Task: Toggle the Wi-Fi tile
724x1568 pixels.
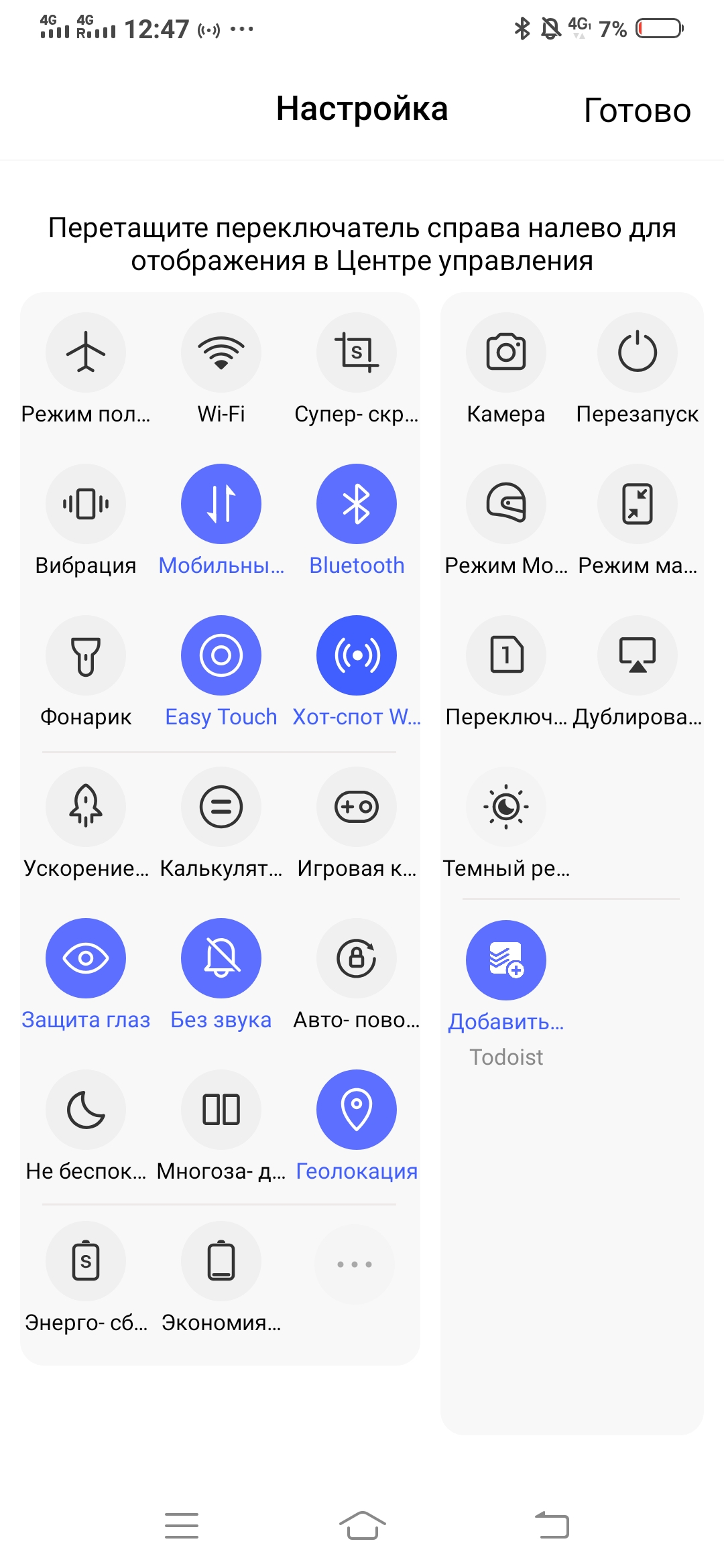Action: 221,352
